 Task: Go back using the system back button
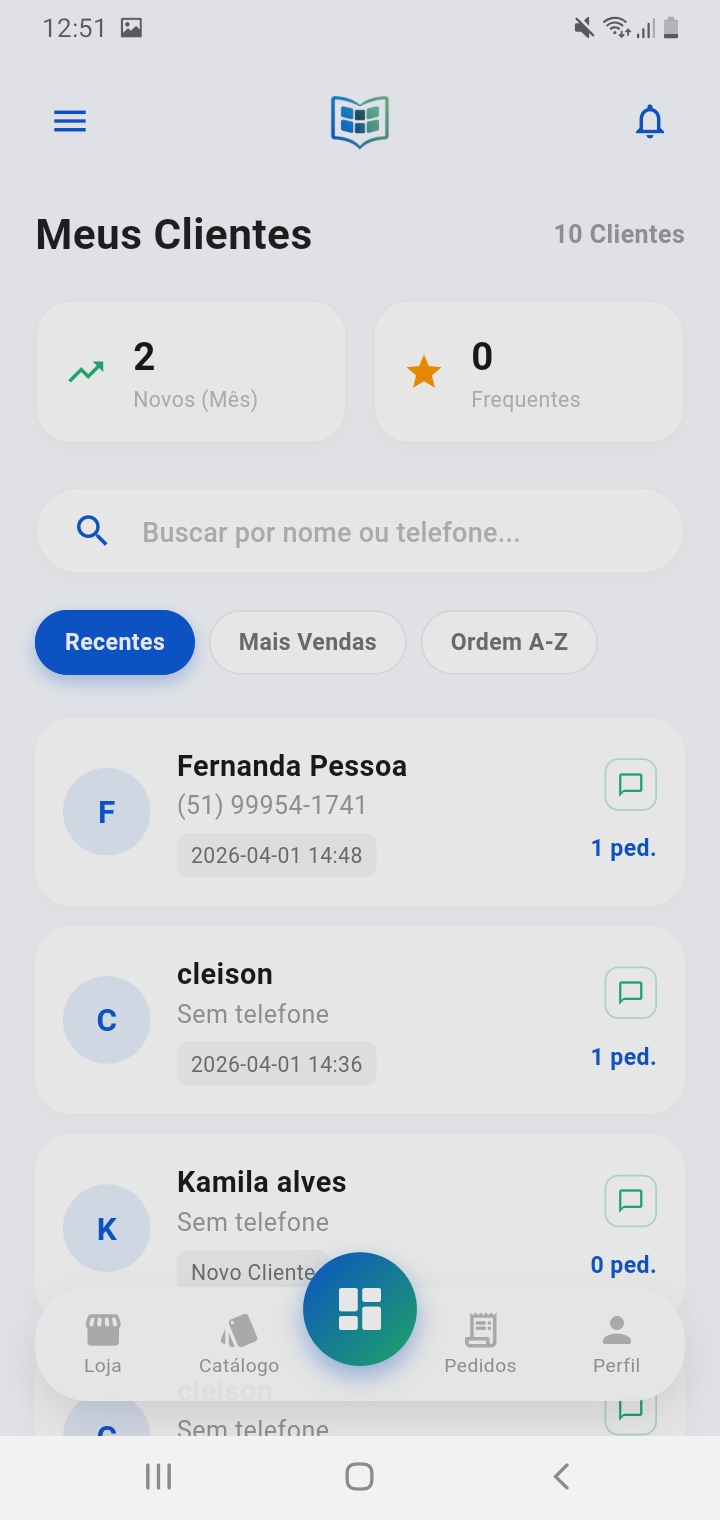coord(561,1476)
